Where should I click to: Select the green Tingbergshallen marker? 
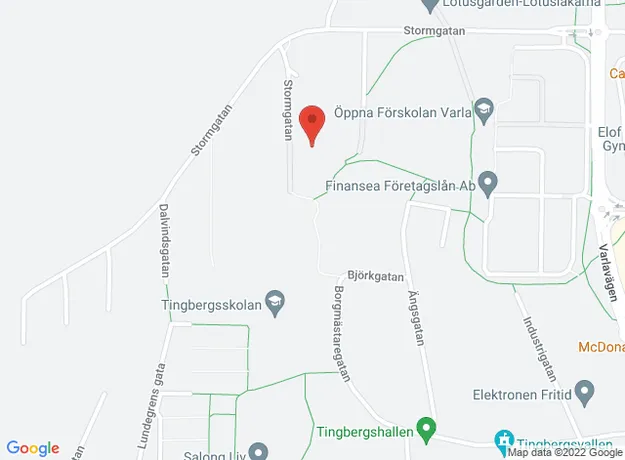click(x=427, y=432)
